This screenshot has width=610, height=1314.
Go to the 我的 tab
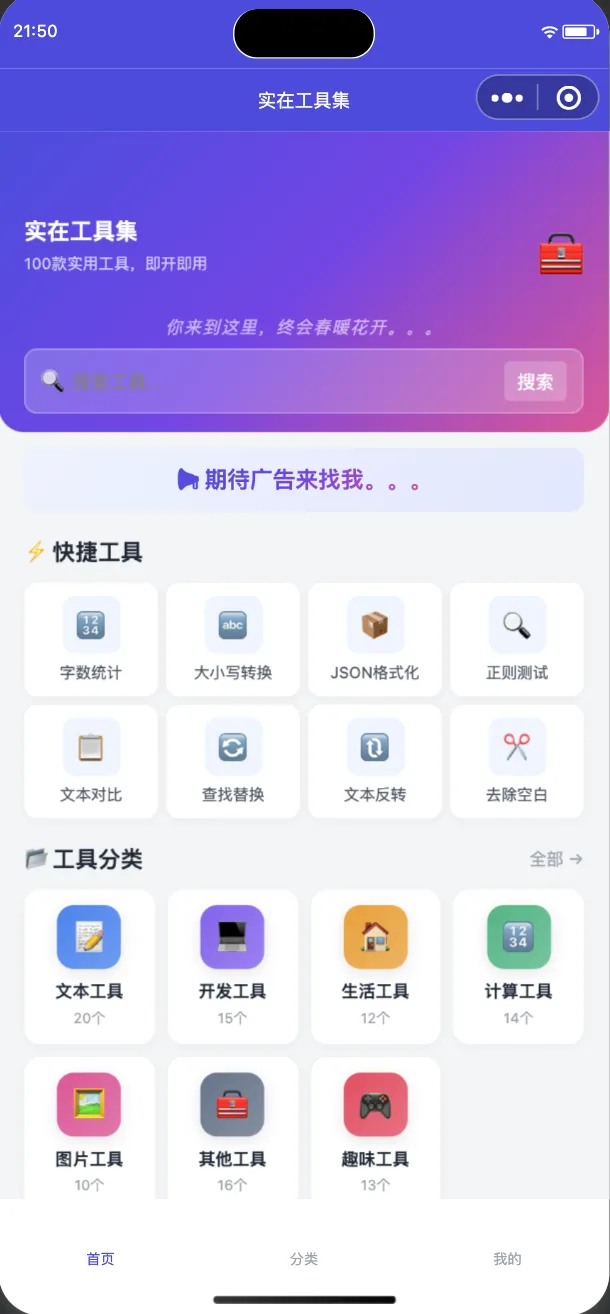tap(507, 1259)
